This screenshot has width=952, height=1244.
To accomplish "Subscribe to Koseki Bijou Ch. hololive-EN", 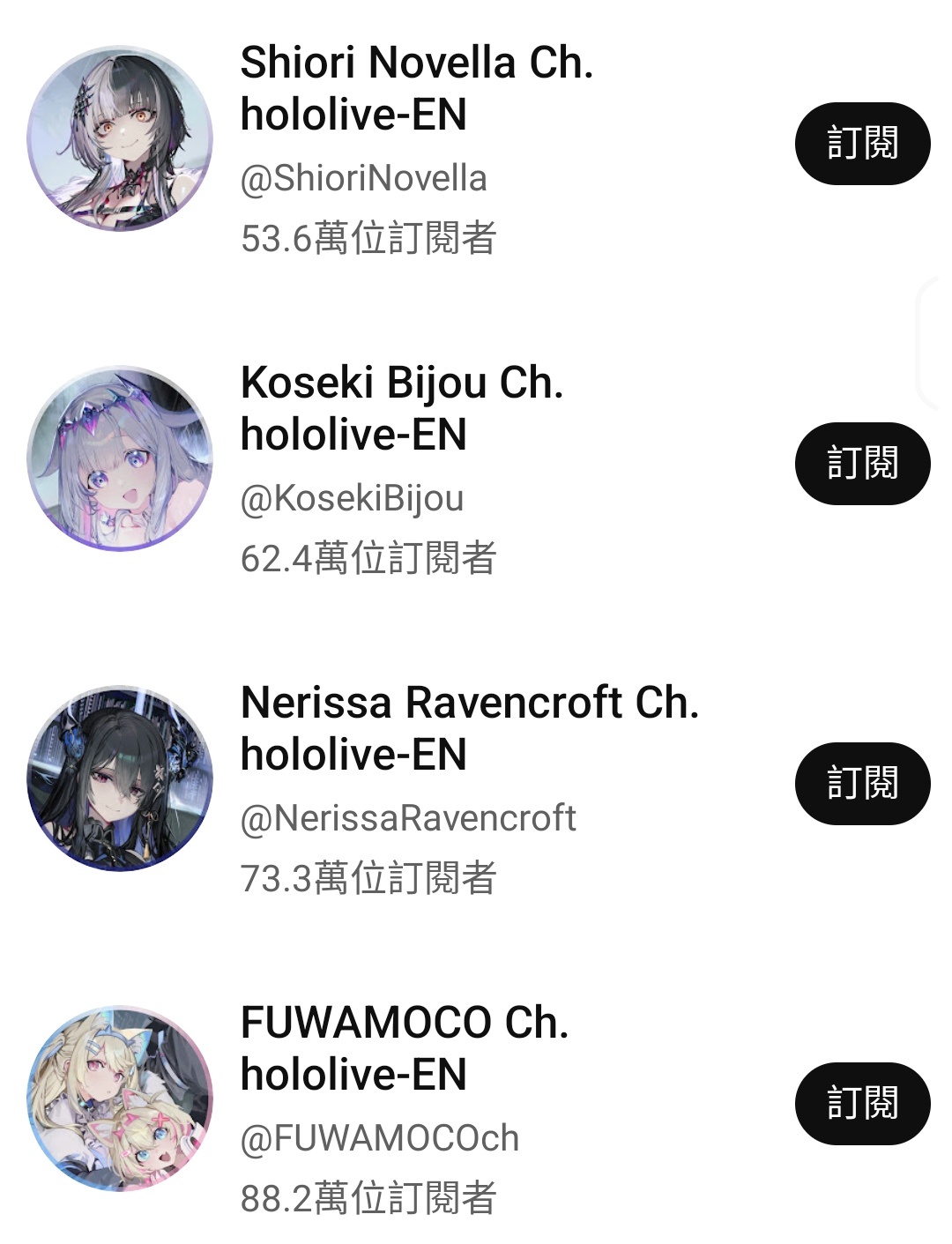I will coord(861,464).
